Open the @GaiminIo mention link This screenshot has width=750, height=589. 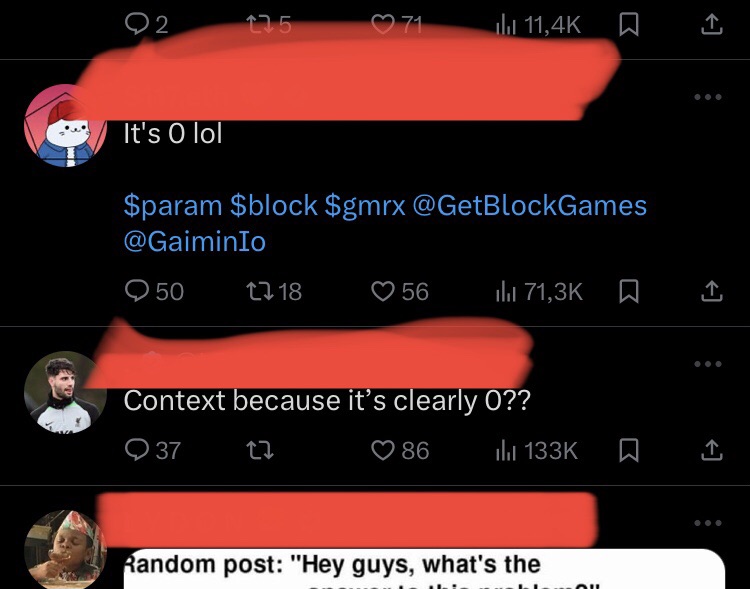click(194, 241)
